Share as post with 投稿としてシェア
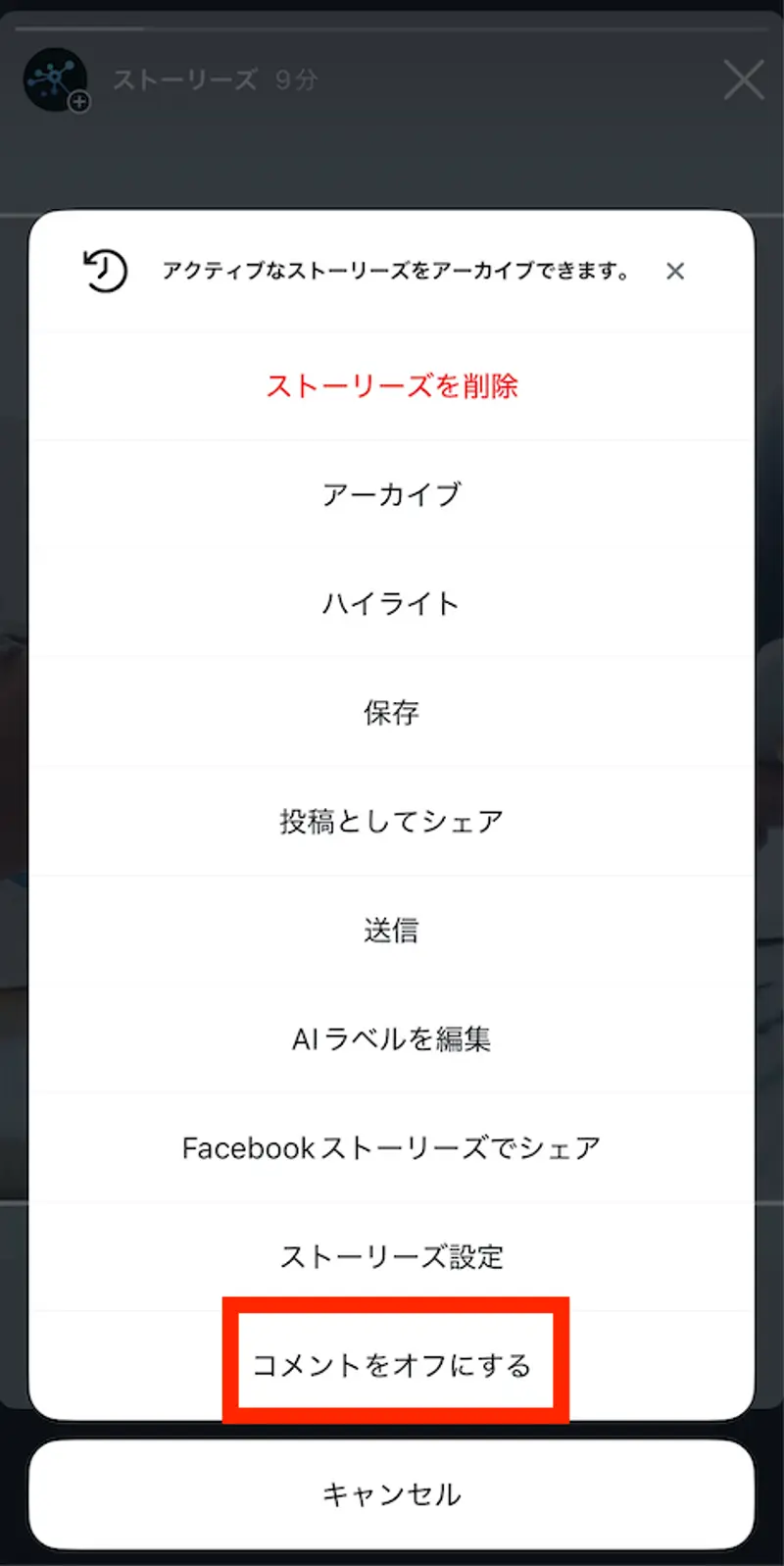The image size is (784, 1566). [392, 822]
